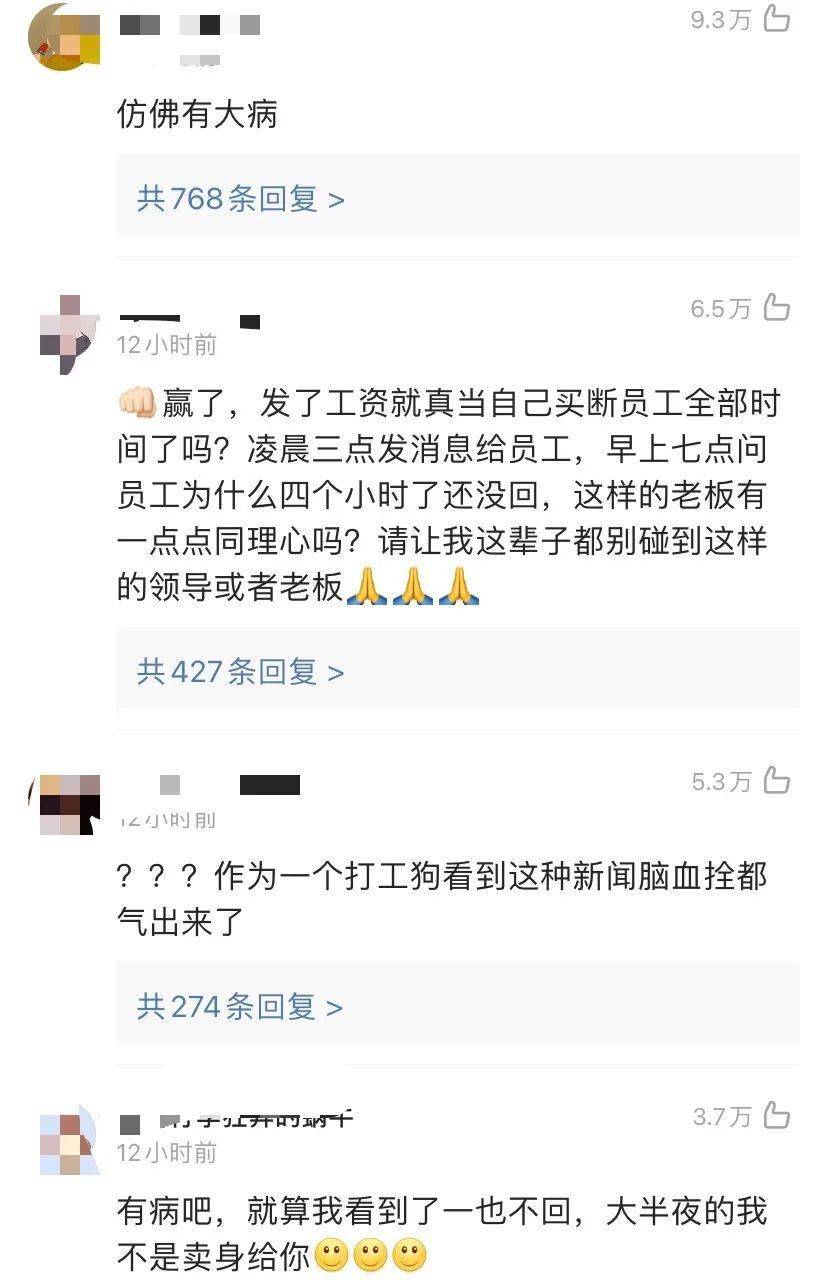This screenshot has height=1281, width=828.
Task: Open avatar of the 有病吧 commenter
Action: (x=69, y=1141)
